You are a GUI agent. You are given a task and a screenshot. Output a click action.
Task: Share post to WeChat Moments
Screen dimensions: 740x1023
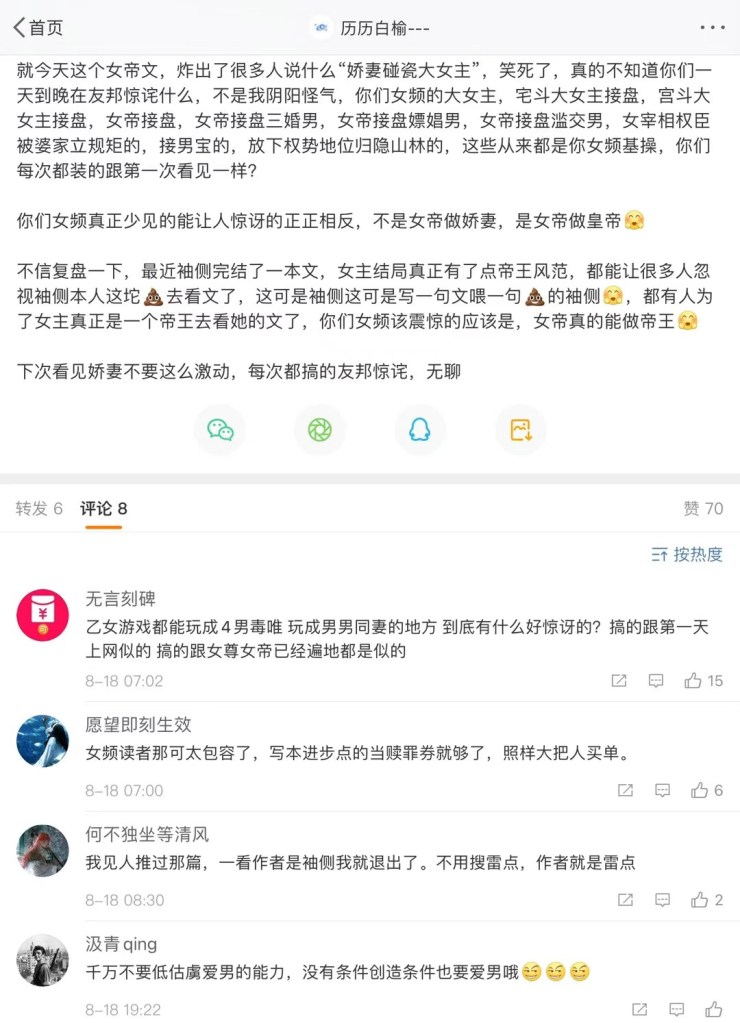click(x=319, y=430)
